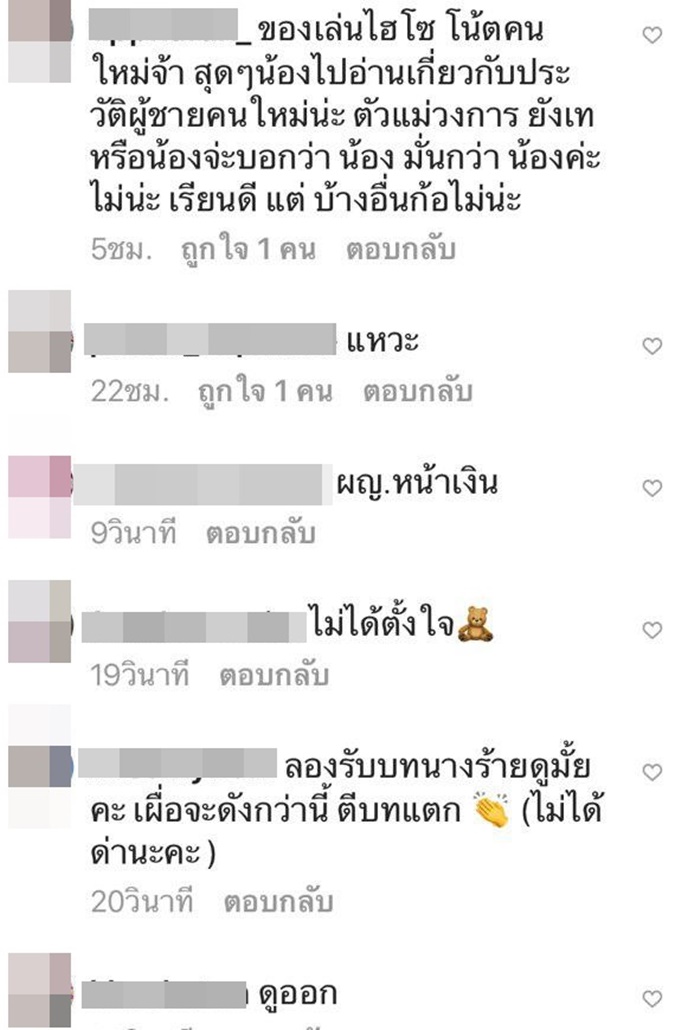700x1030 pixels.
Task: Like the comment about ลองรับบทนางร้าย
Action: pyautogui.click(x=652, y=772)
